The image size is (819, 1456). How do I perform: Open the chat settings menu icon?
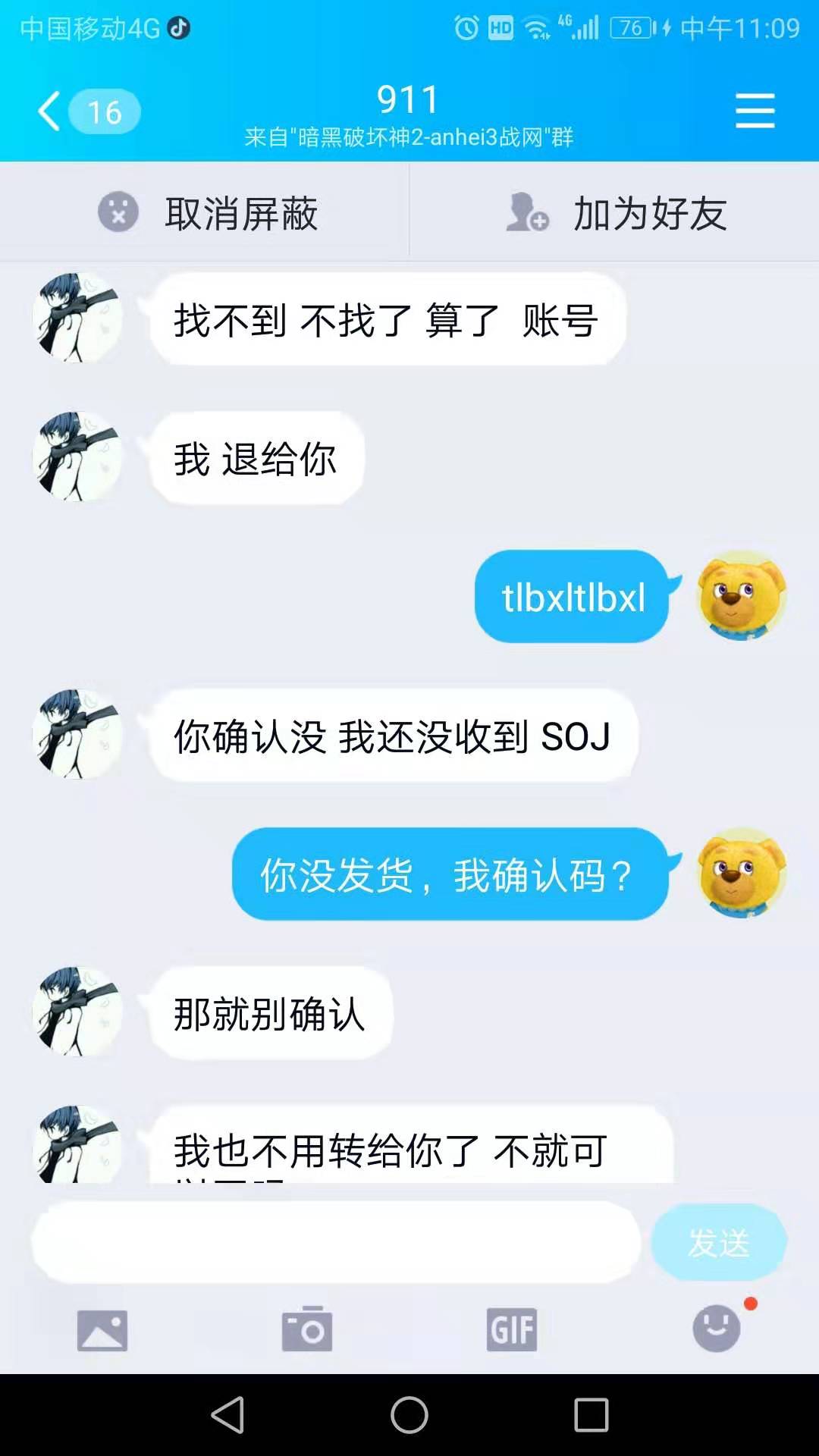coord(755,111)
